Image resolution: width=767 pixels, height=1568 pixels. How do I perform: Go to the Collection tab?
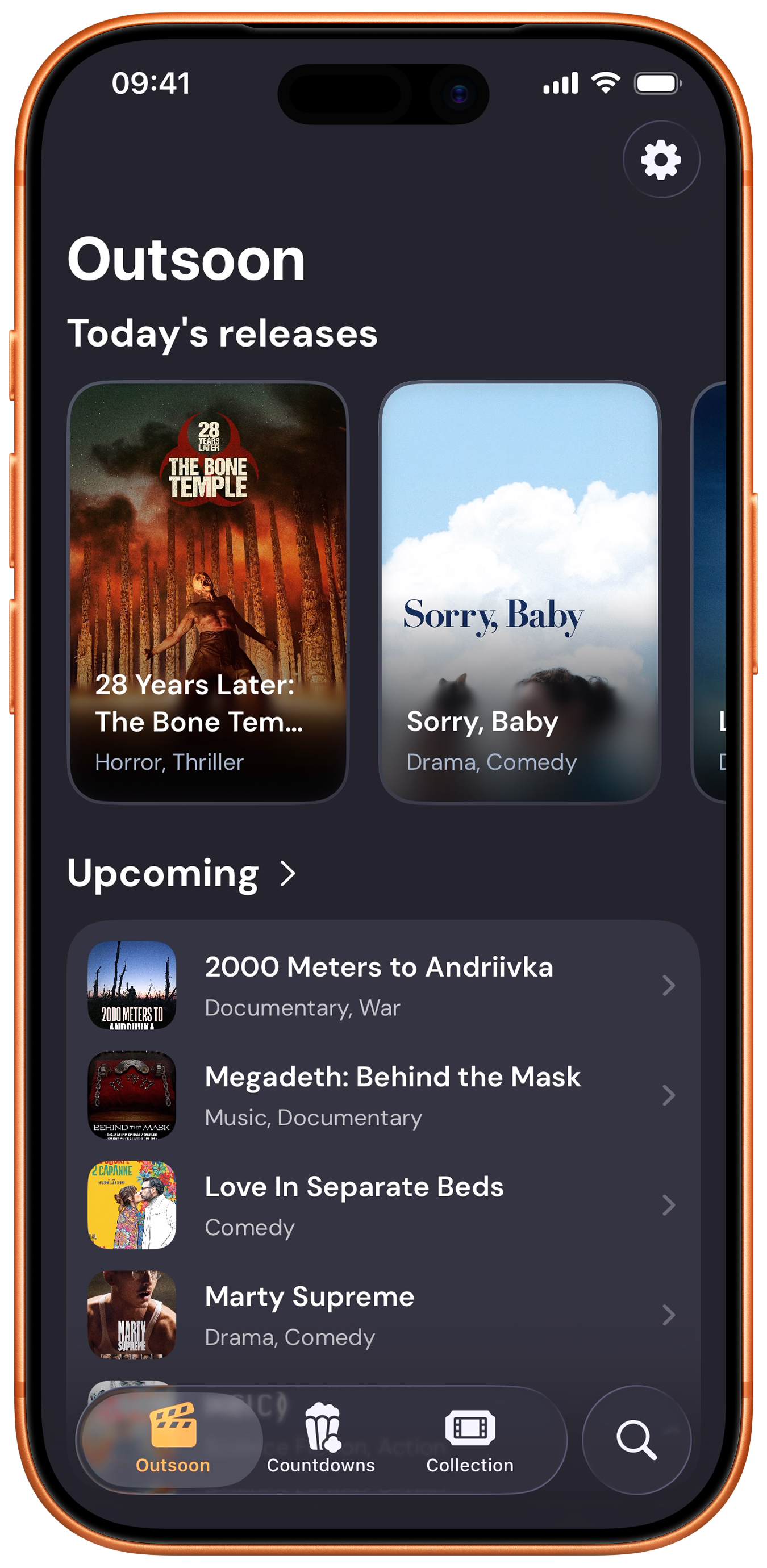click(469, 1439)
